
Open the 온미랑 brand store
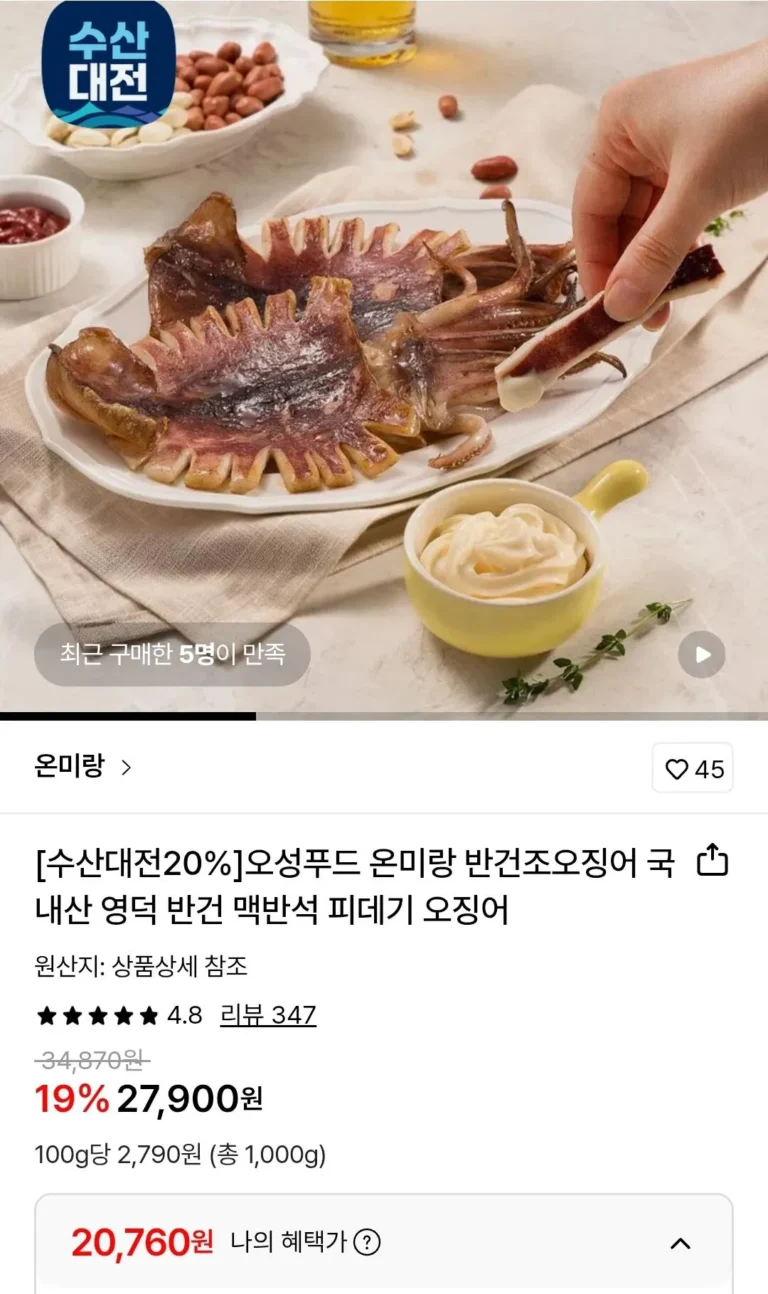[x=83, y=767]
